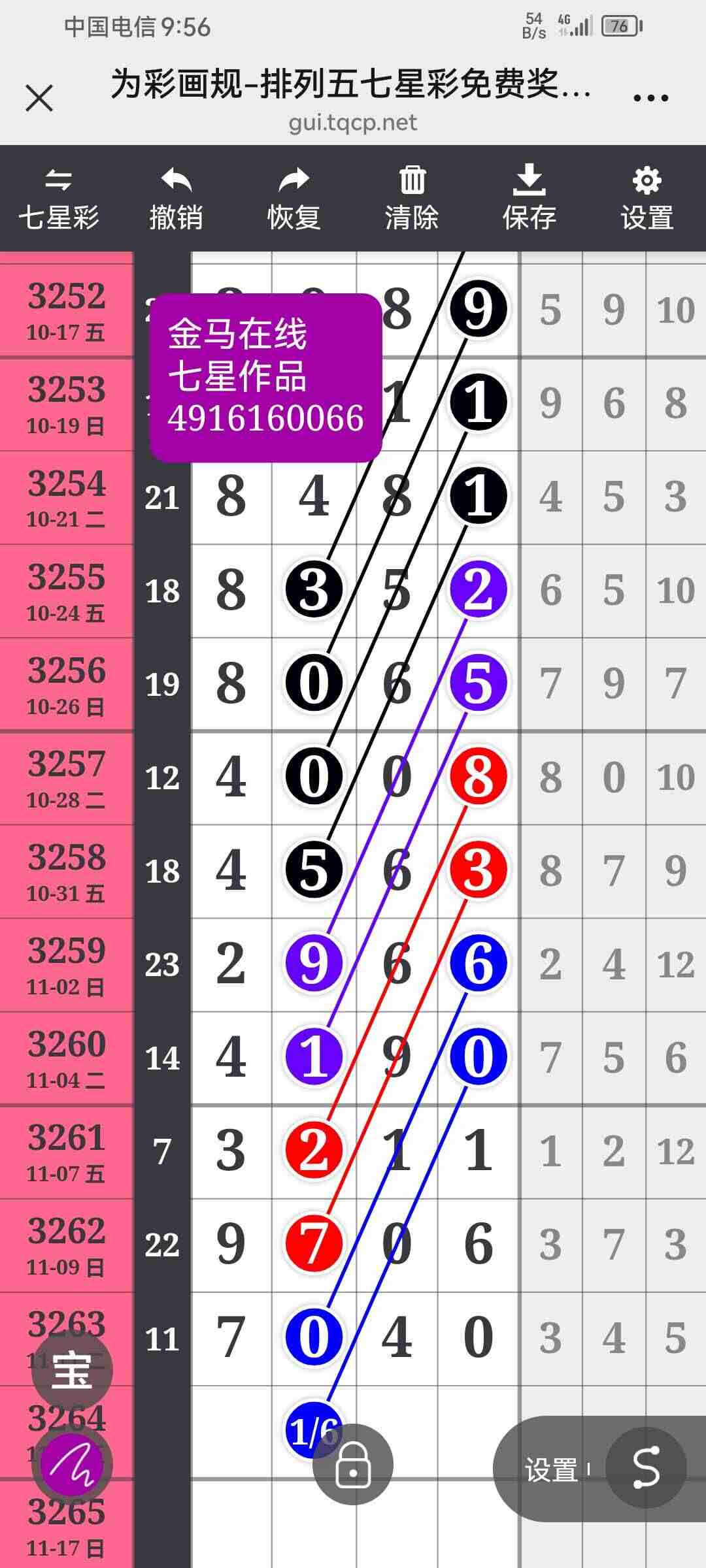706x1568 pixels.
Task: Save the chart with 保存
Action: tap(529, 199)
